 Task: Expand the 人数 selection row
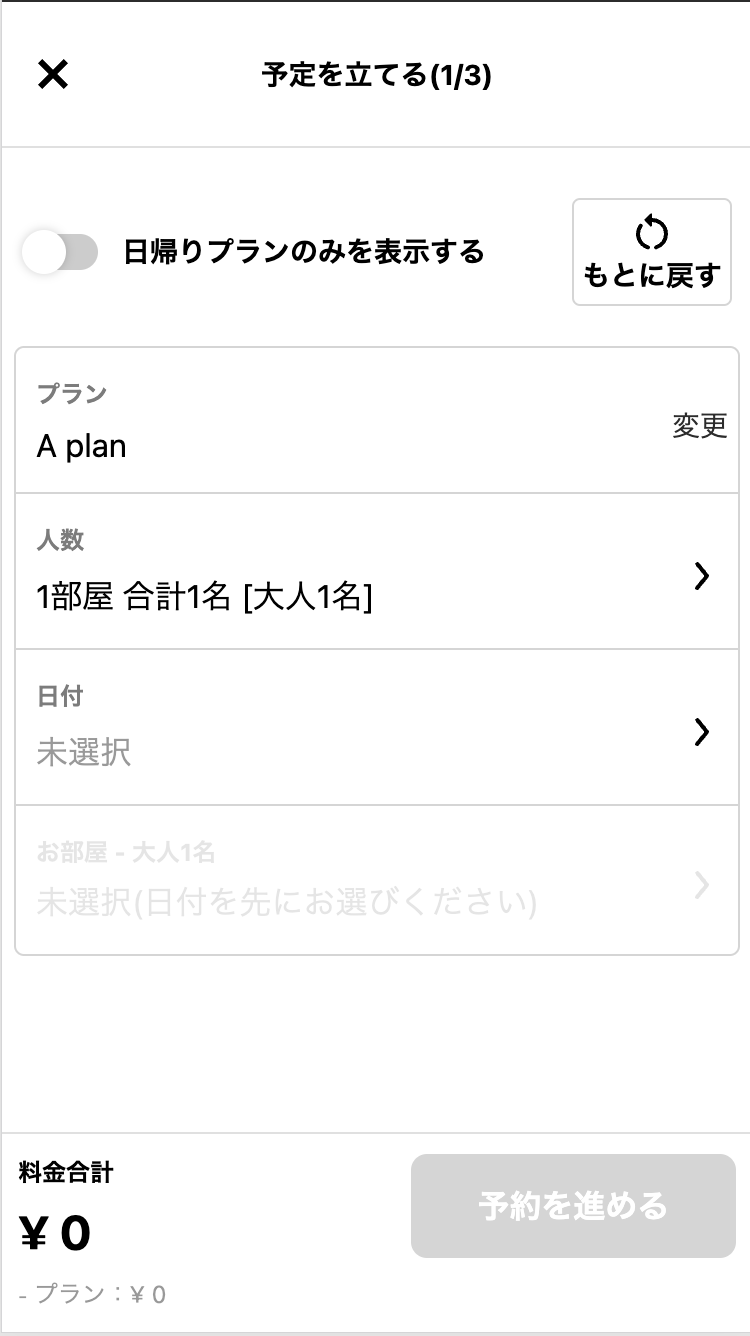[x=375, y=575]
